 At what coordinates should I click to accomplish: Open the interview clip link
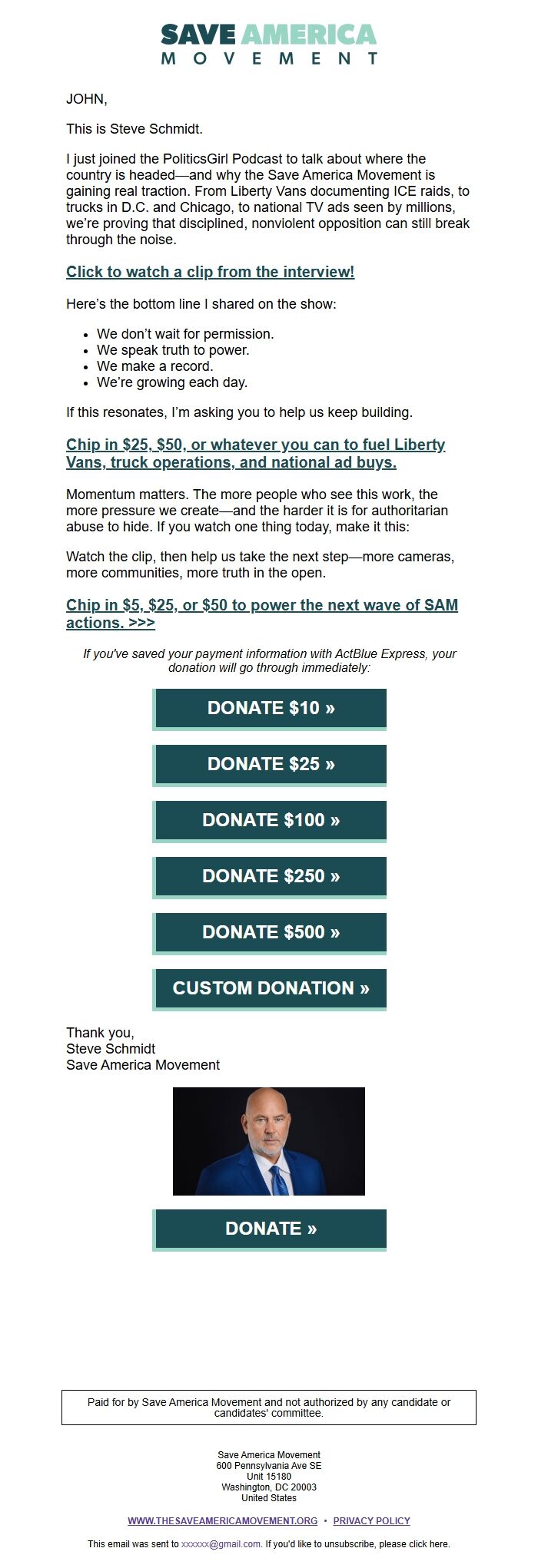[x=210, y=272]
